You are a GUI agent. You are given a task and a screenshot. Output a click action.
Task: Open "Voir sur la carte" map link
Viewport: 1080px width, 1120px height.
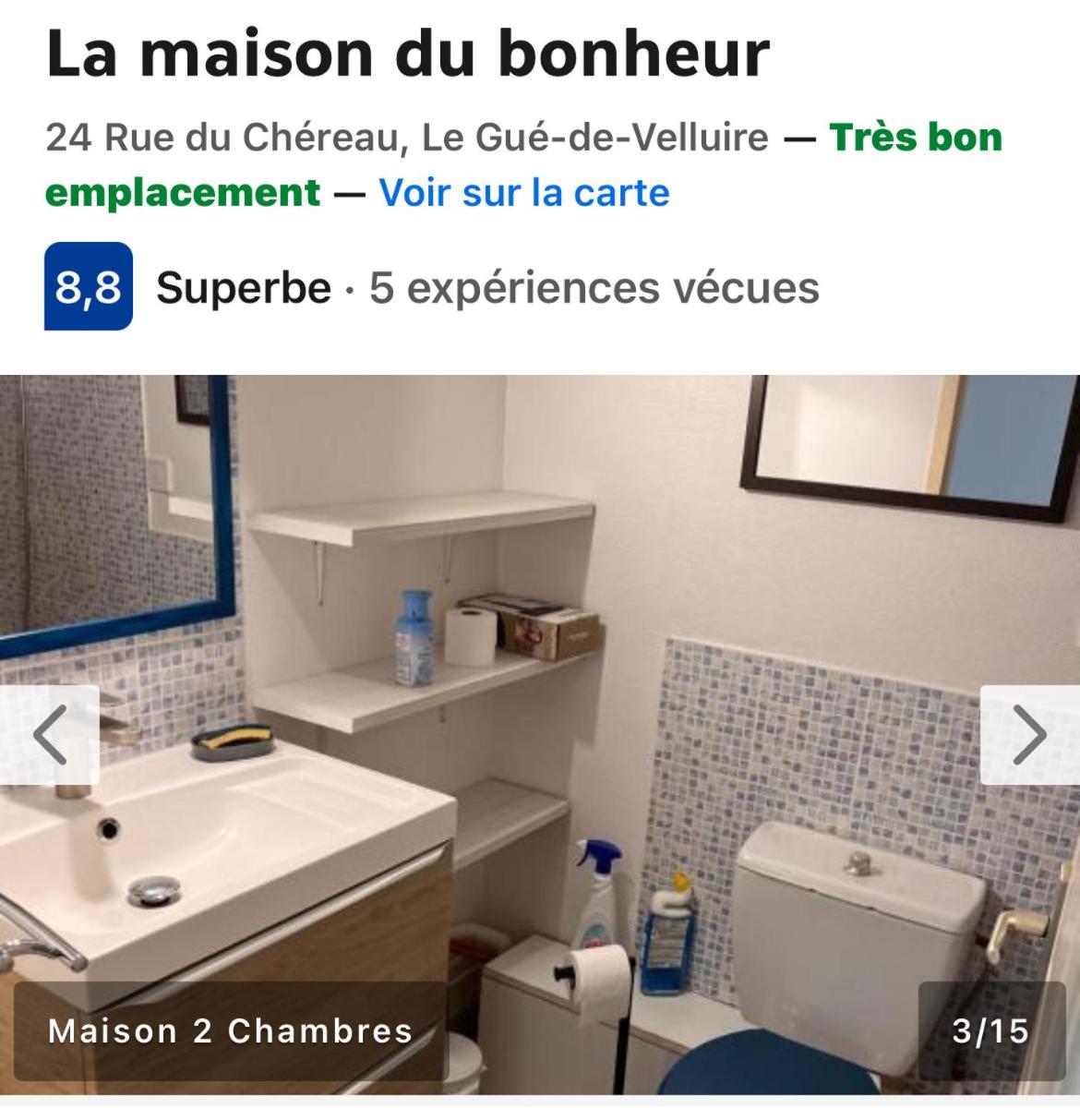point(523,193)
